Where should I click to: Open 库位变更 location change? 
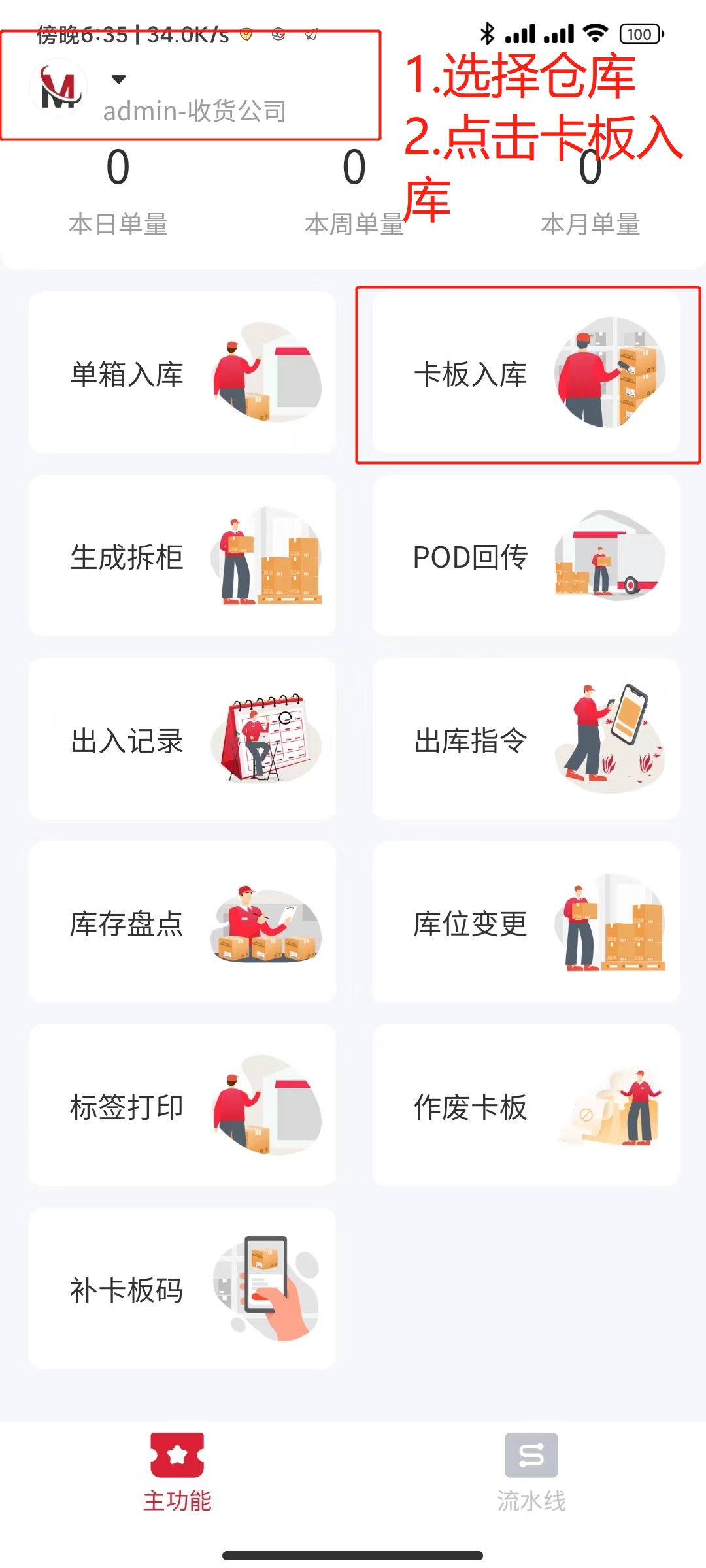[x=526, y=923]
